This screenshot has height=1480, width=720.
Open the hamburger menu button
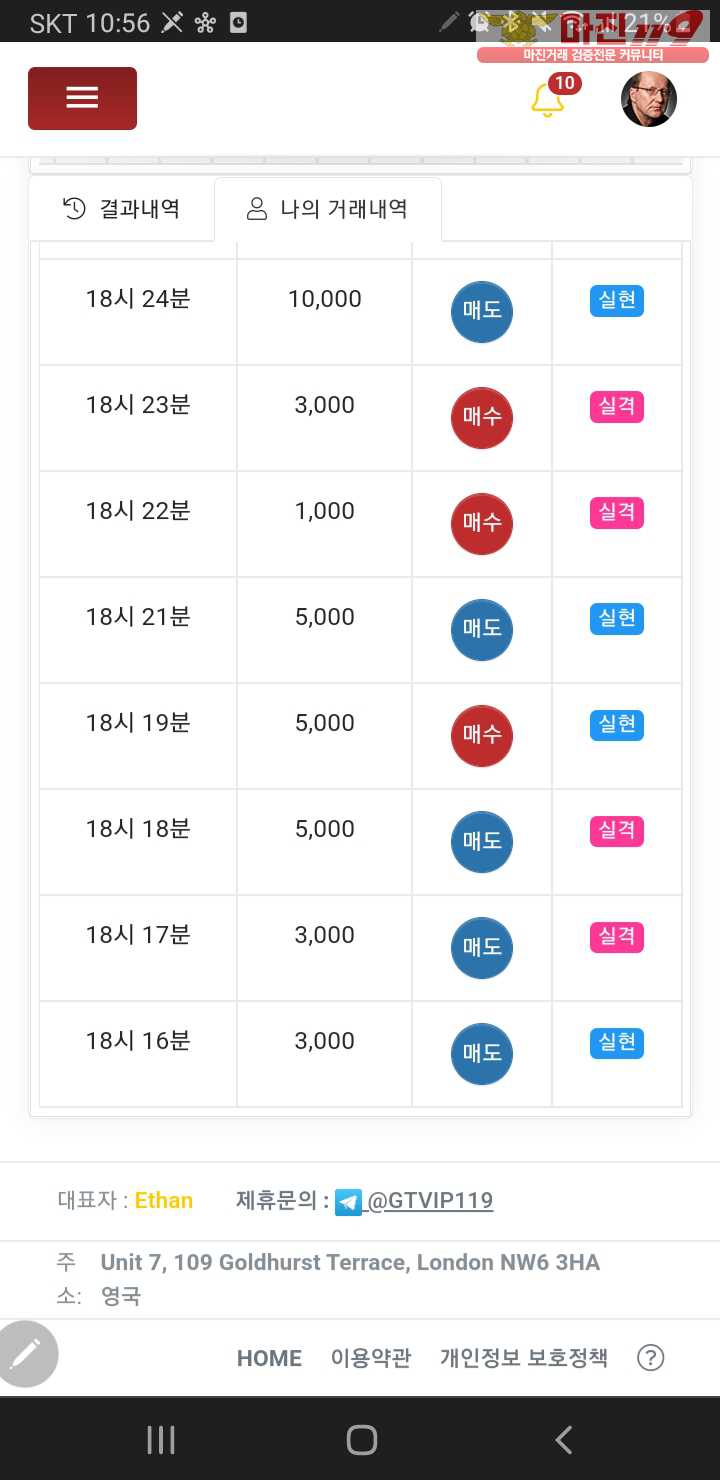82,98
